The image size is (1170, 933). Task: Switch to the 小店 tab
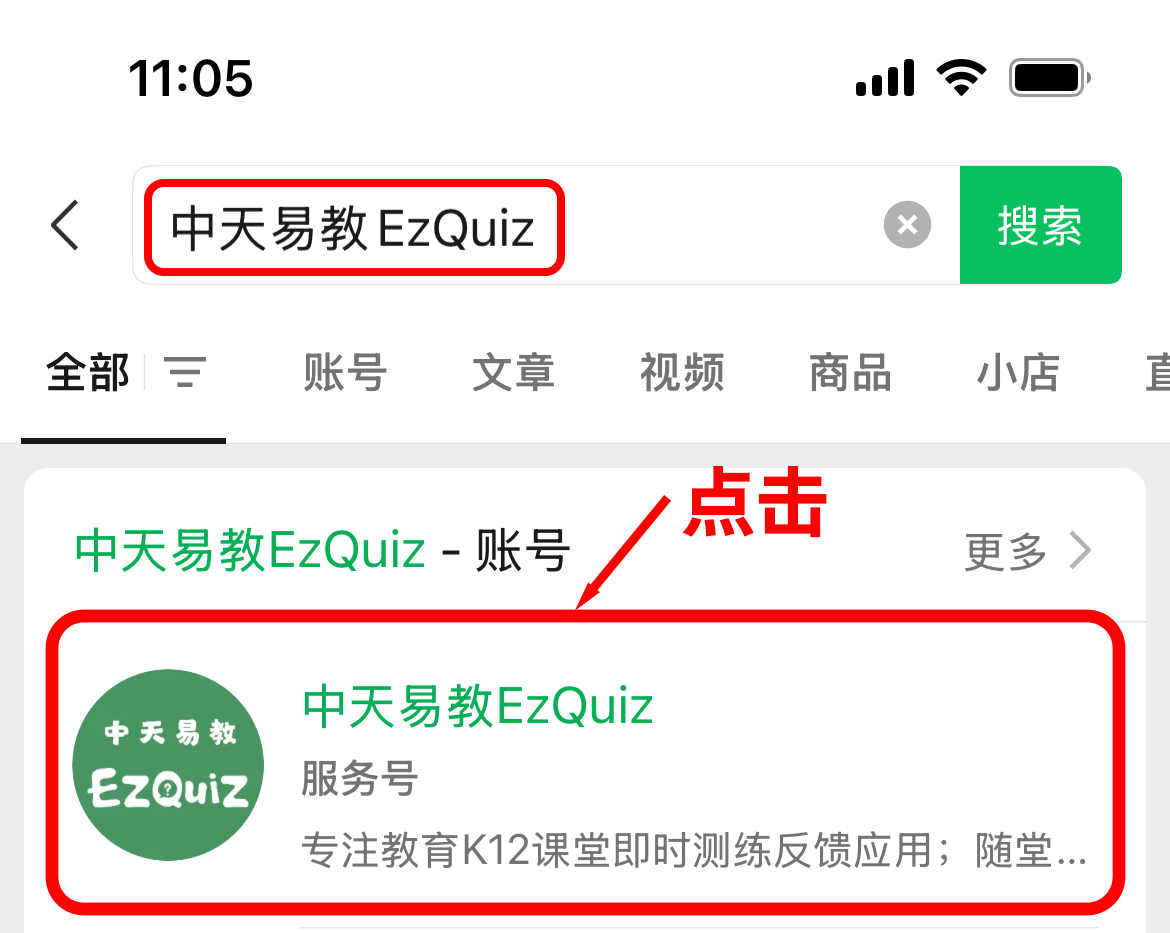click(1018, 373)
